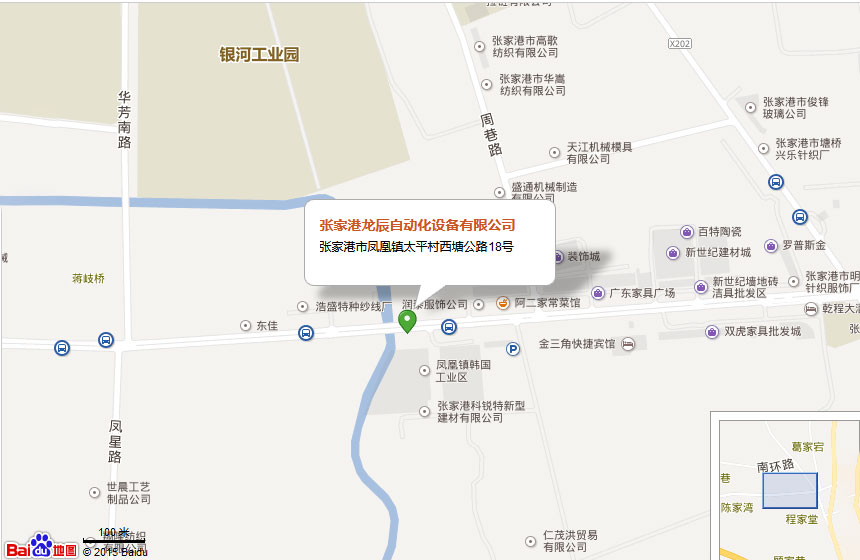Open the 百特陶瓷 shop marker
Viewport: 860px width, 560px height.
(x=687, y=231)
